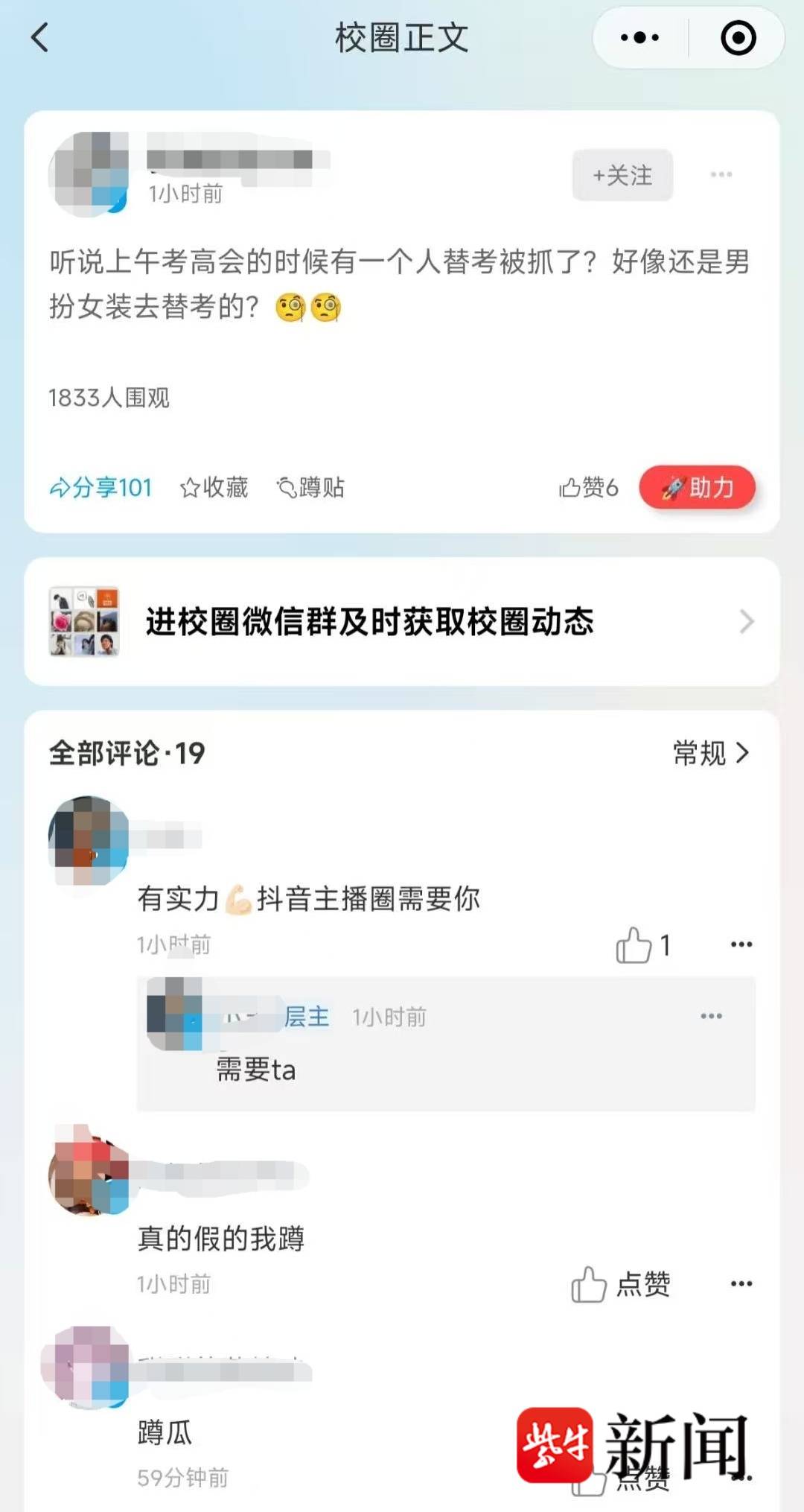
Task: Open the post author's avatar profile
Action: click(x=89, y=175)
